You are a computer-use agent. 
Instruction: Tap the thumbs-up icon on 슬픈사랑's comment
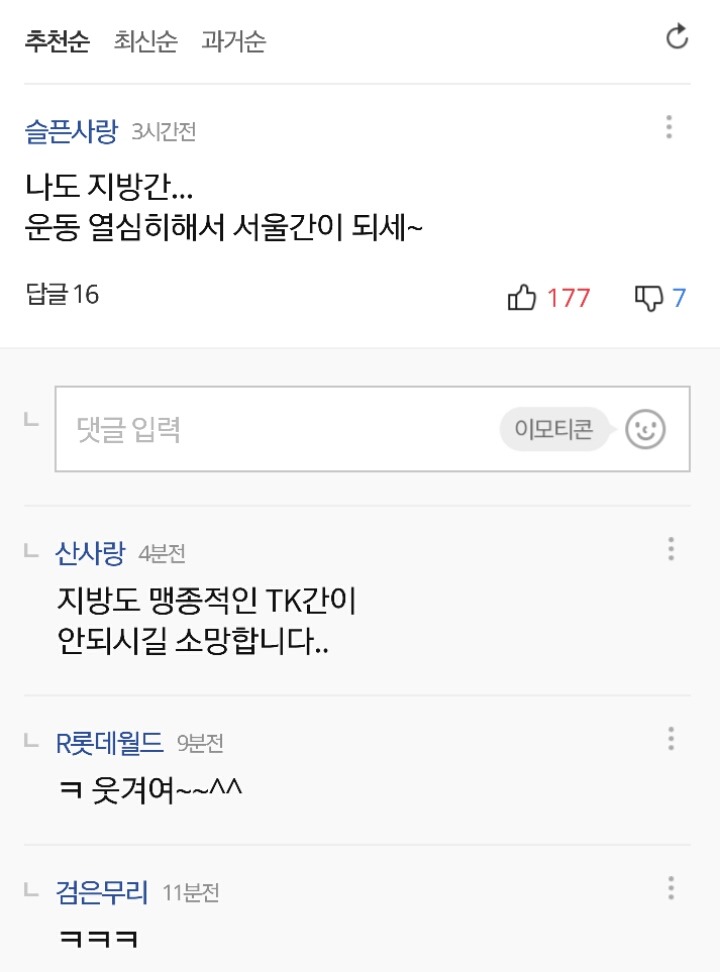524,297
